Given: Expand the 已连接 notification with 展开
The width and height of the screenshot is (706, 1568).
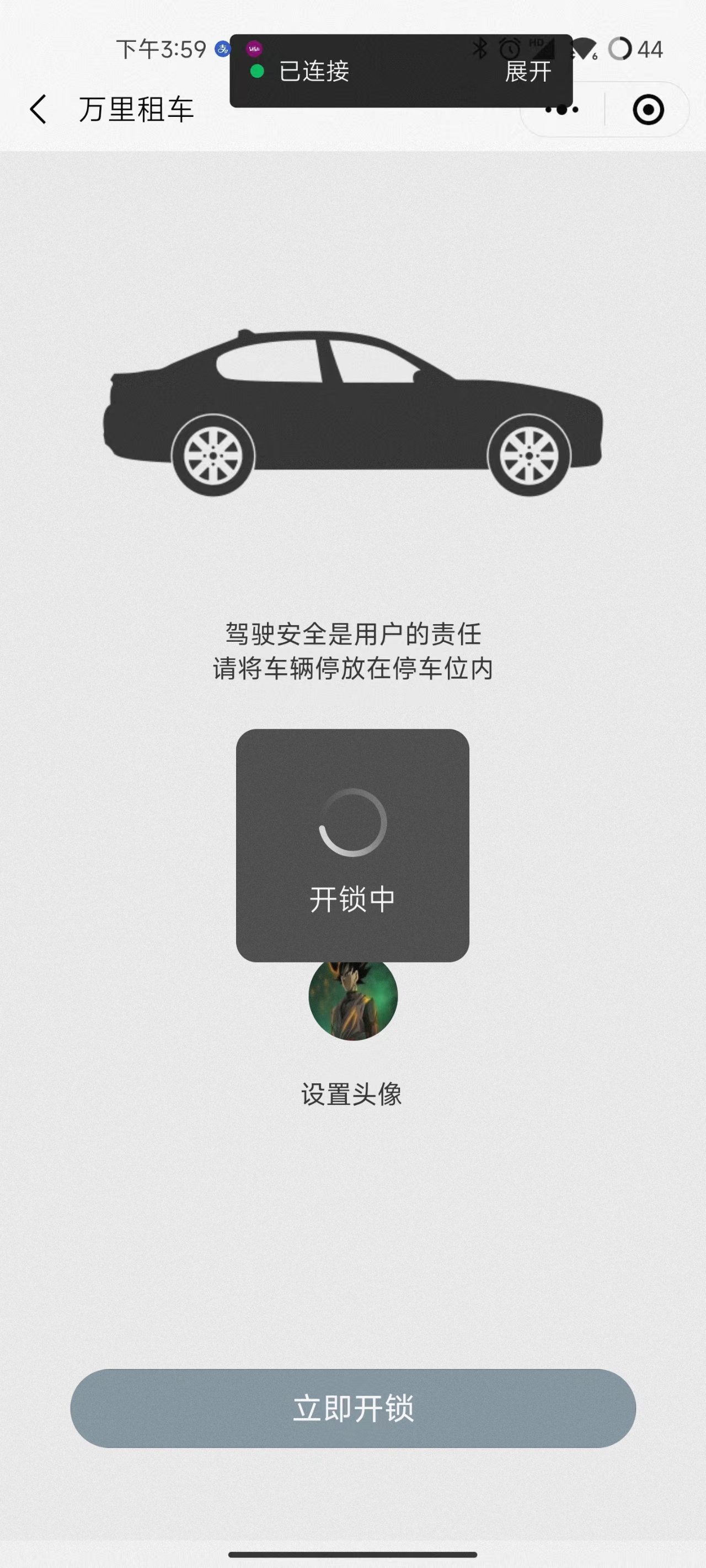Looking at the screenshot, I should click(x=528, y=71).
